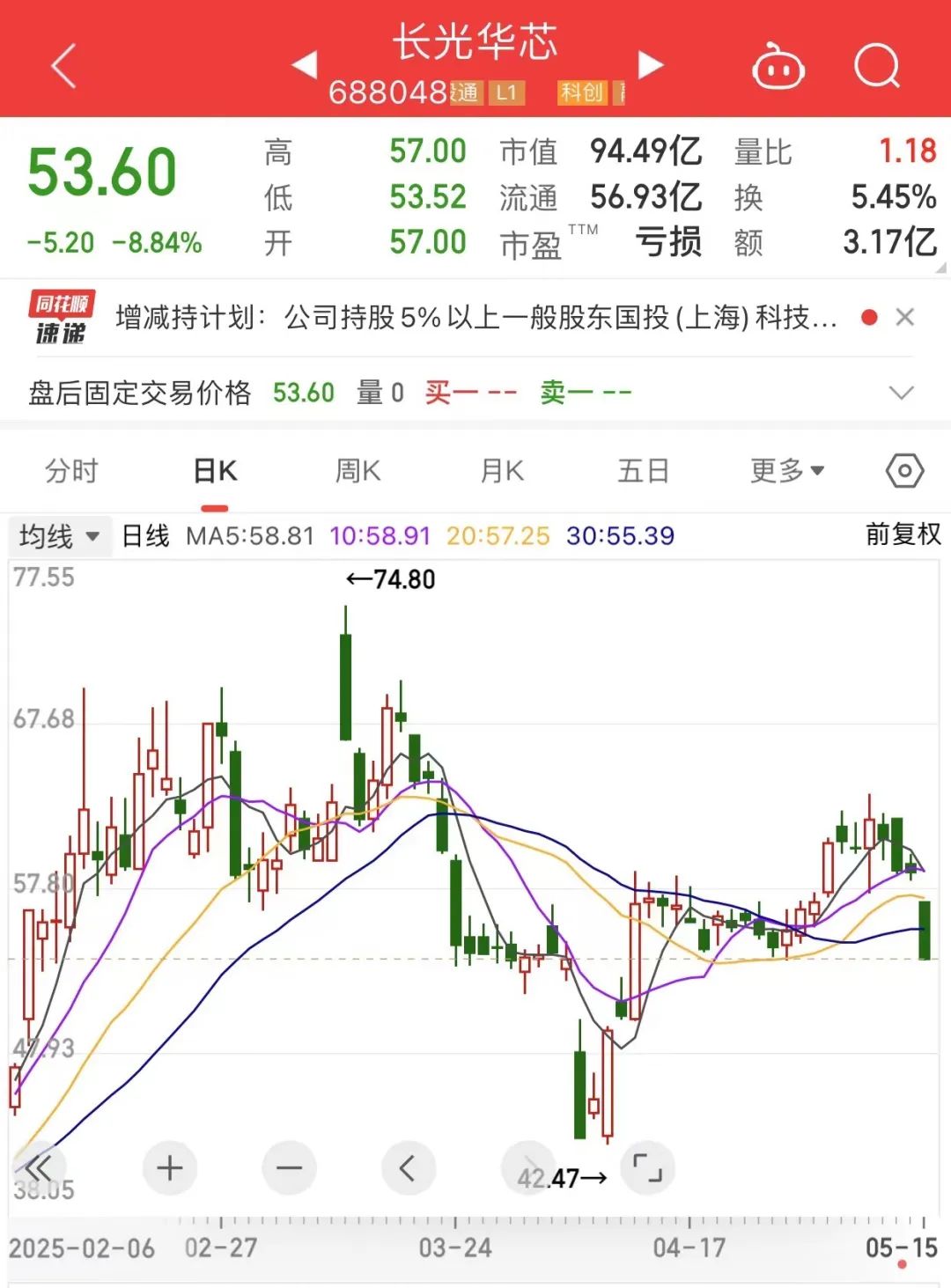Open the 更多 chart period dropdown
The image size is (951, 1288).
pyautogui.click(x=786, y=471)
